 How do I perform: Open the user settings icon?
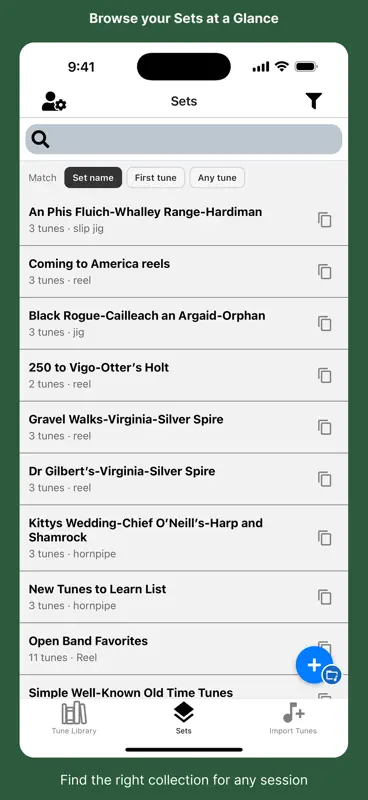click(x=54, y=101)
